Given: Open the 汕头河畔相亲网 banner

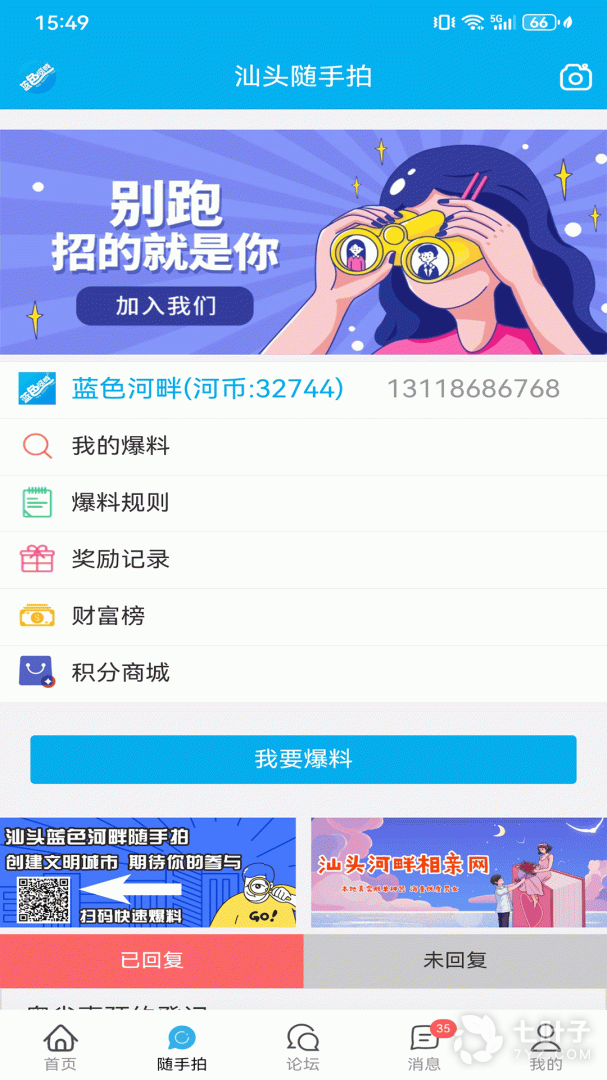Looking at the screenshot, I should 458,873.
